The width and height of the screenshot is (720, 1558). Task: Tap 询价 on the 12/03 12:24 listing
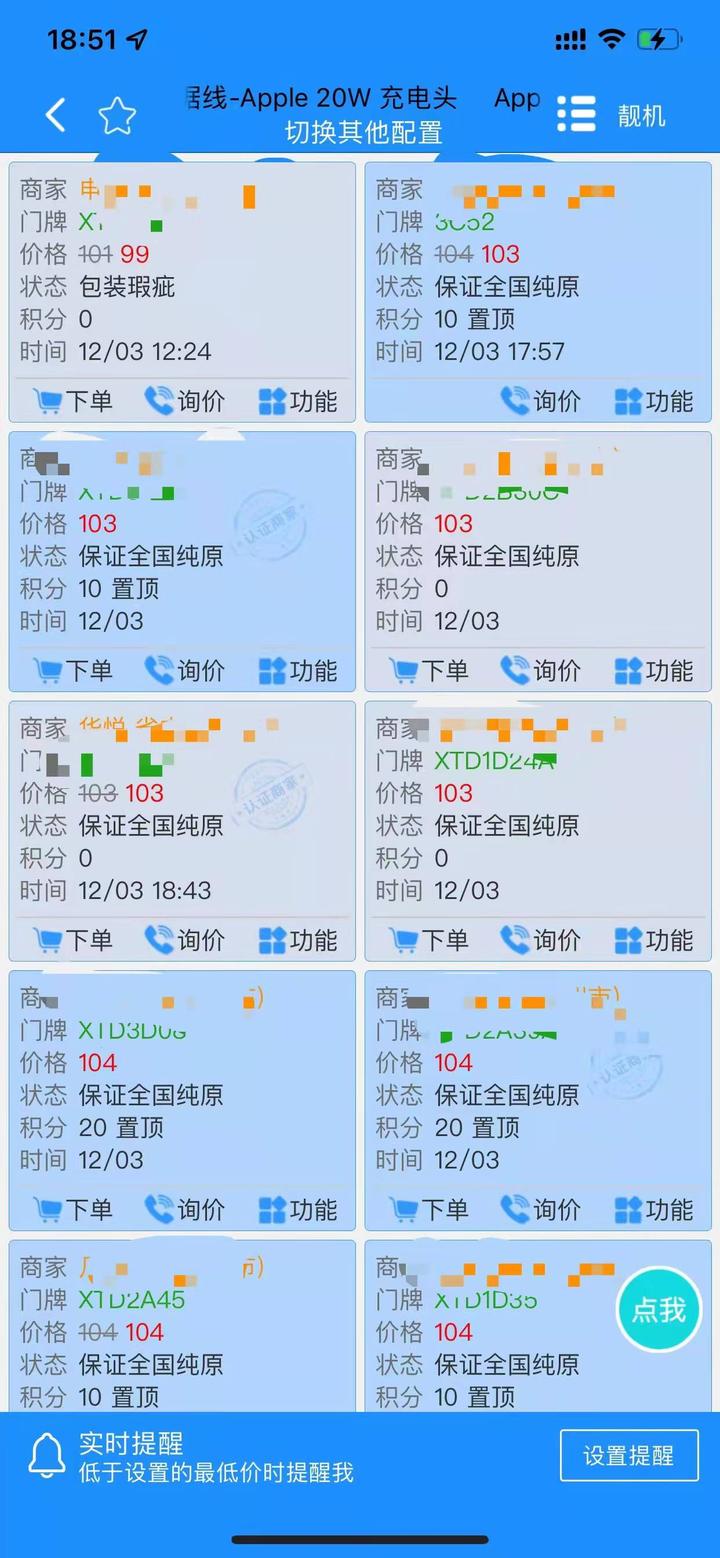pos(185,401)
